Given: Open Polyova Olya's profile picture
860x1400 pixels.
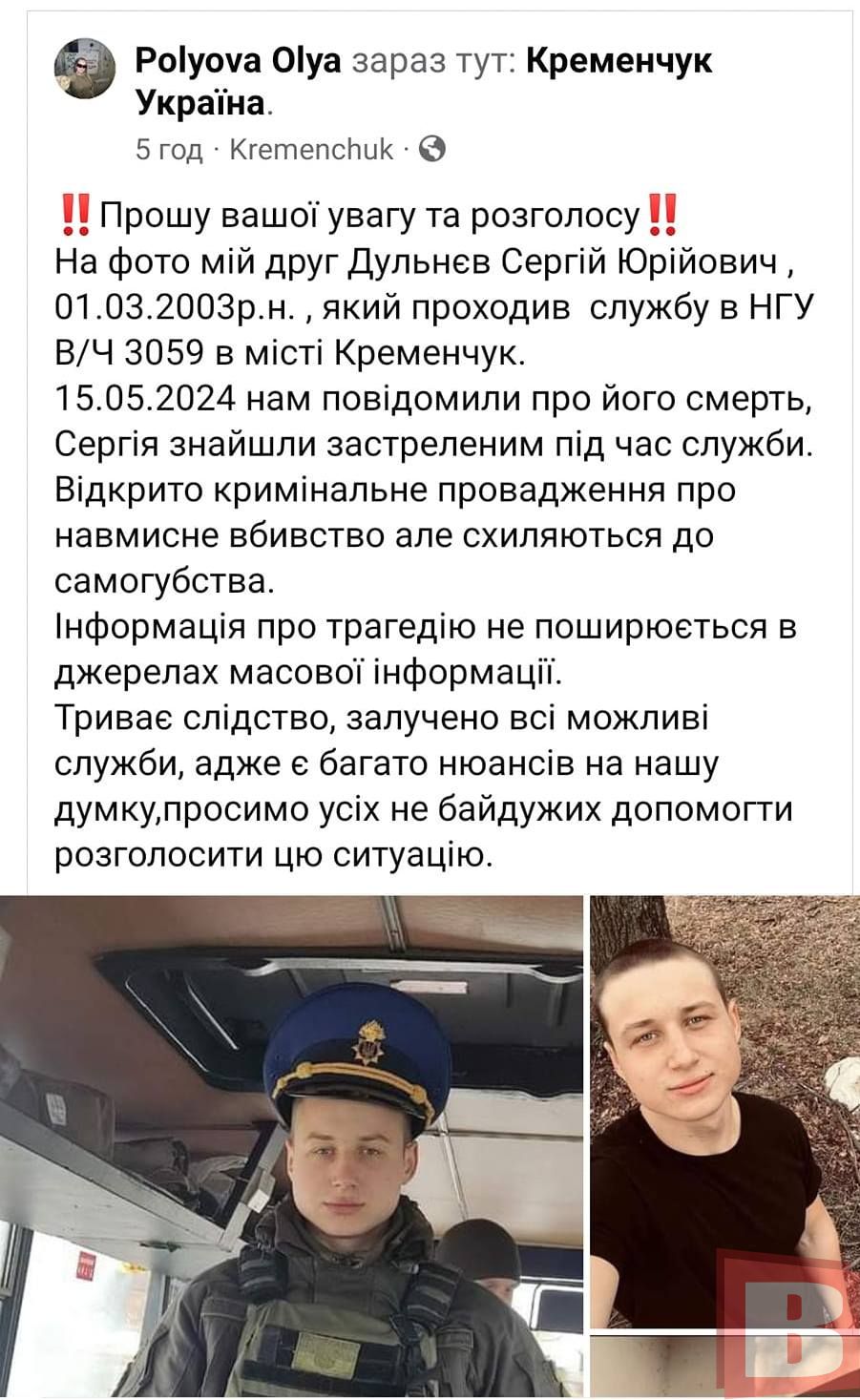Looking at the screenshot, I should (85, 70).
